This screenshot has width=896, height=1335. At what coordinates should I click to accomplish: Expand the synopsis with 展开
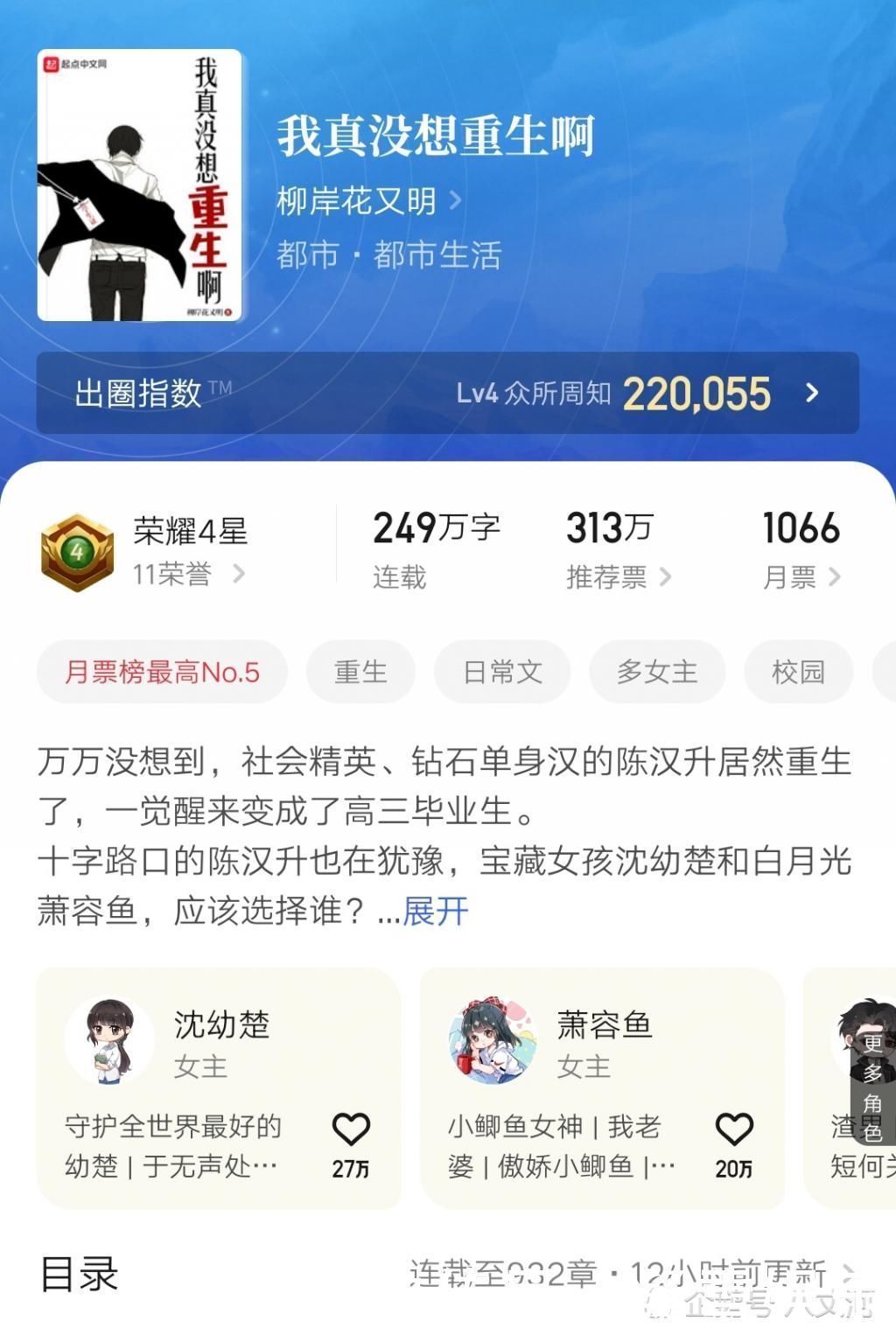pos(435,912)
